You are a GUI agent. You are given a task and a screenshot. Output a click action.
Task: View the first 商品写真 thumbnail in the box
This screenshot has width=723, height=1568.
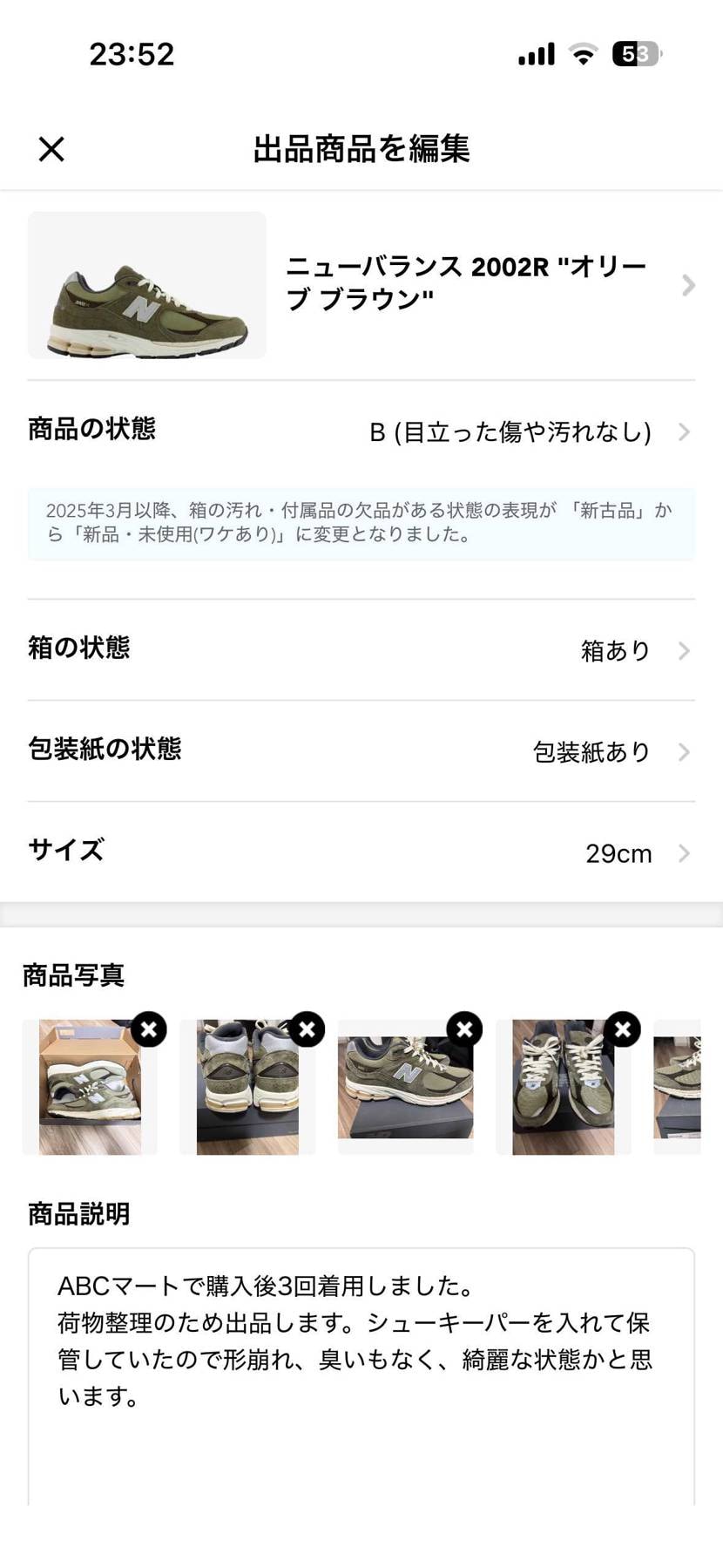(90, 1085)
